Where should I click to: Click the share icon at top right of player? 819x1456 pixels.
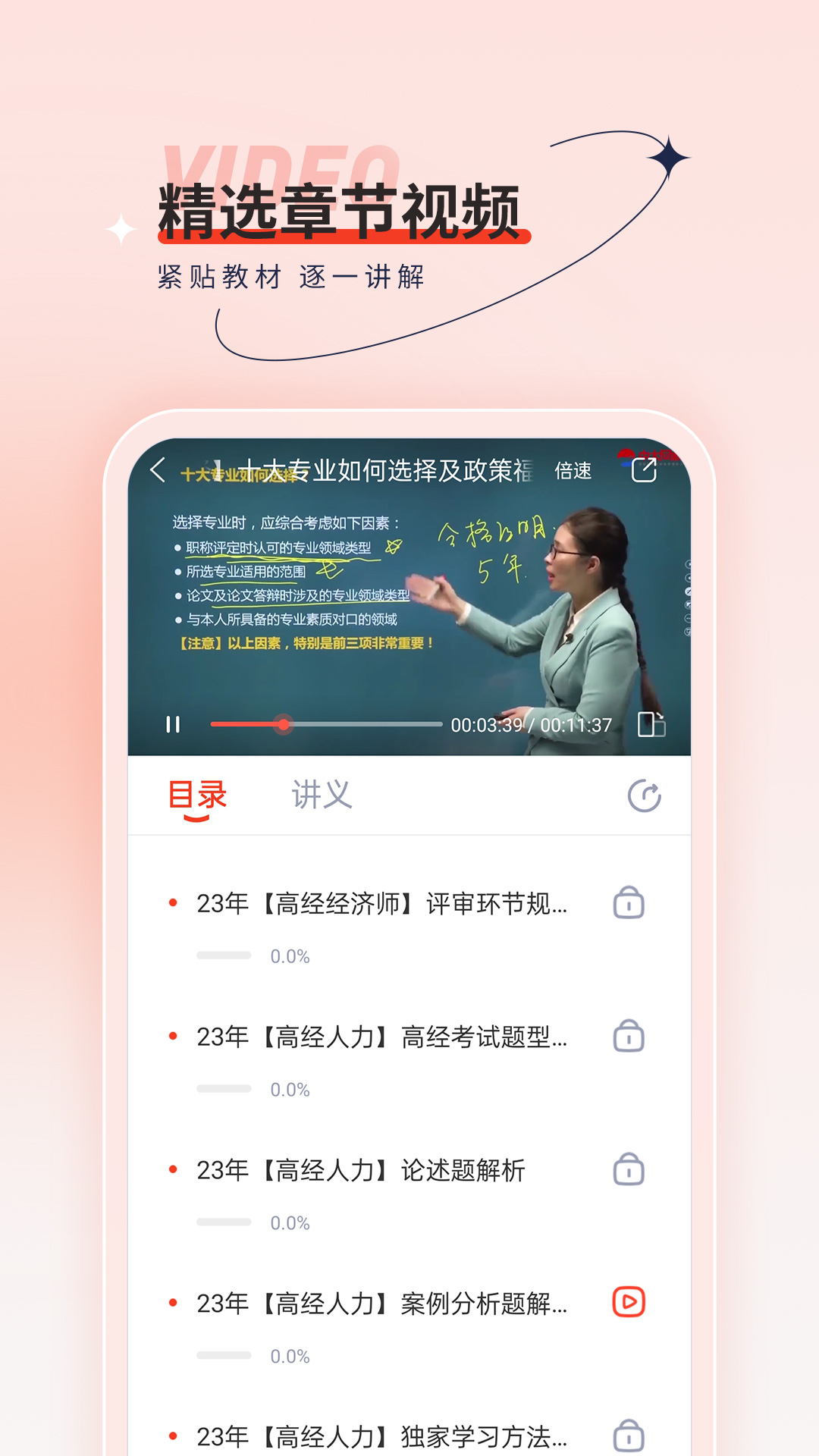coord(644,471)
